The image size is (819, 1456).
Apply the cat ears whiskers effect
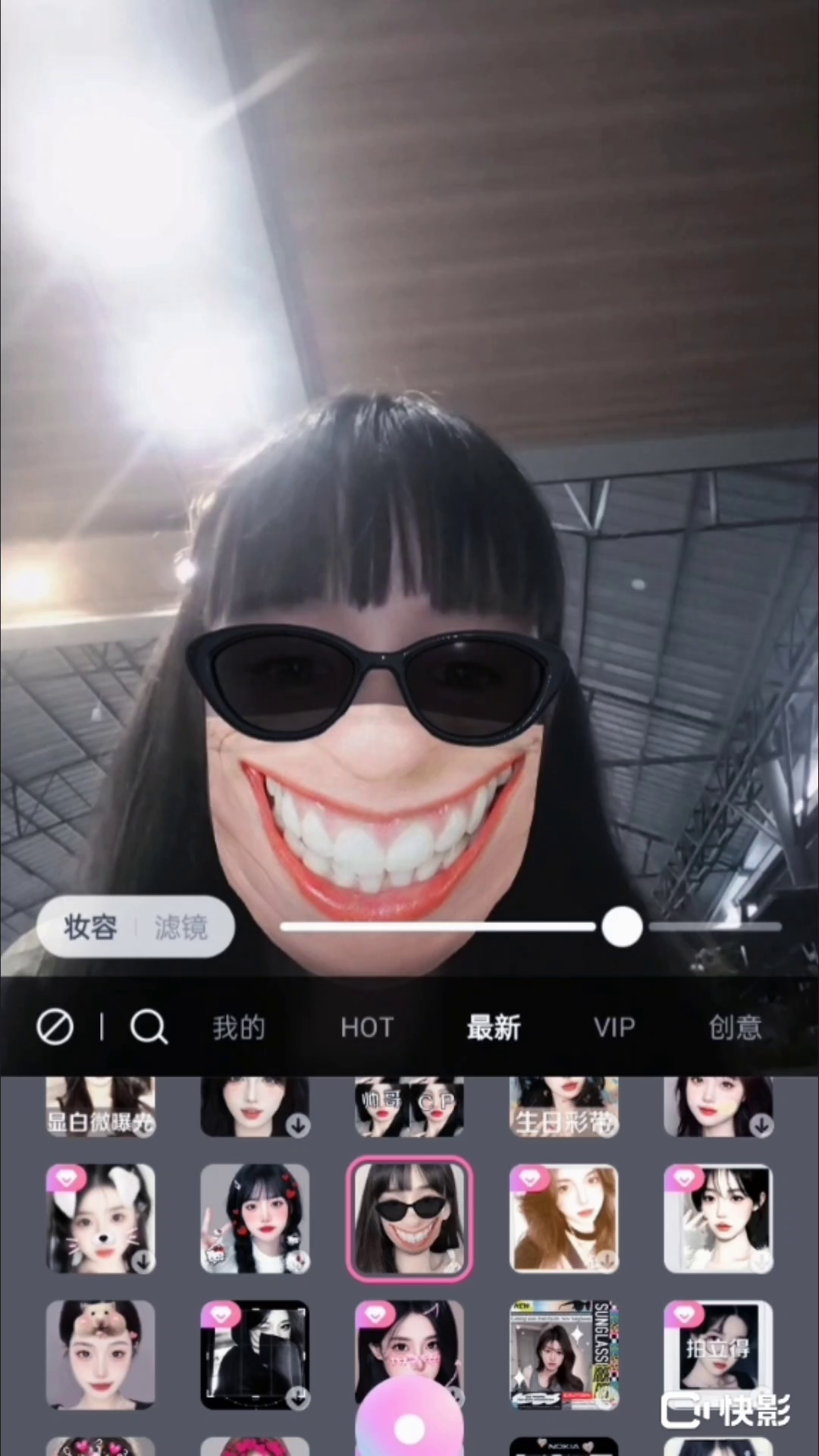pyautogui.click(x=100, y=1219)
